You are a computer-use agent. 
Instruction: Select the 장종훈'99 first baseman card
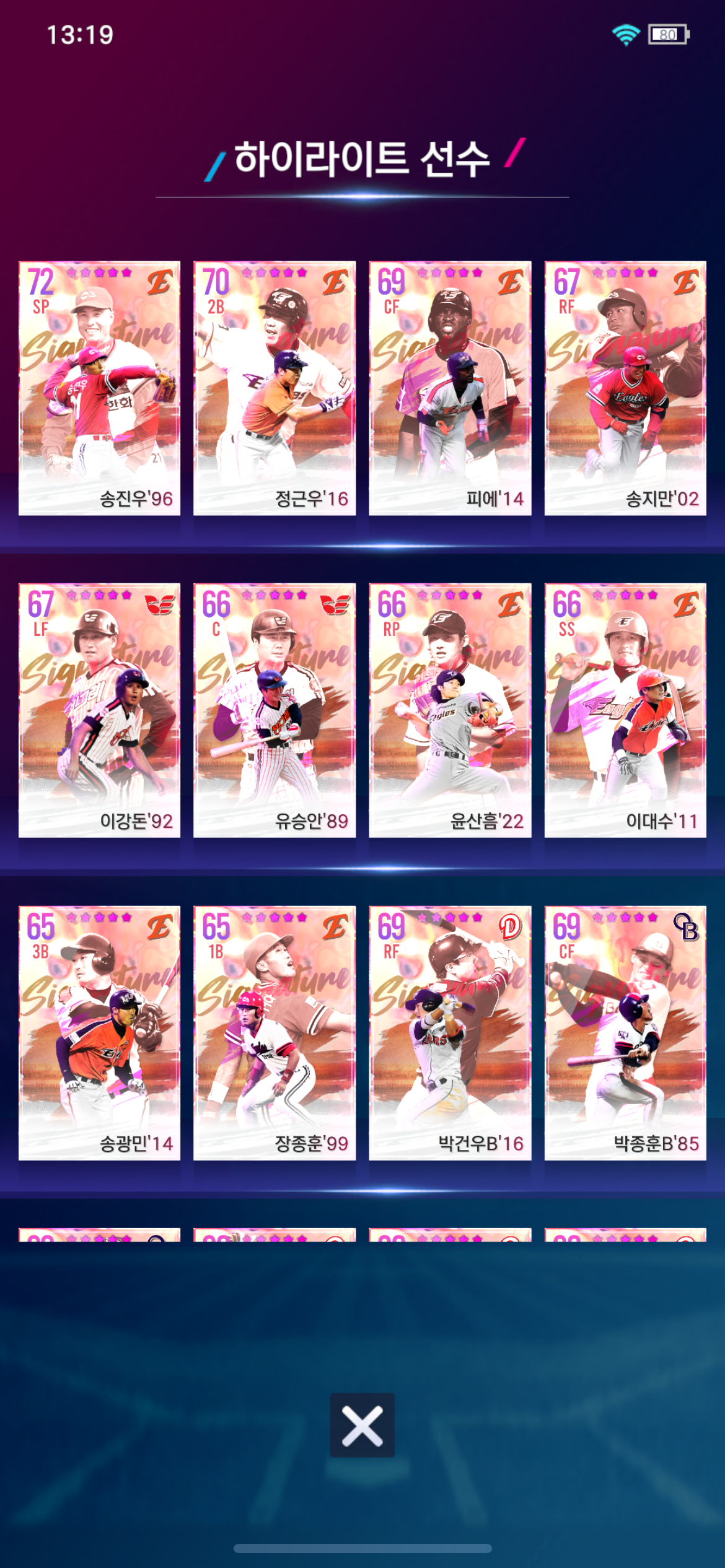[275, 1033]
